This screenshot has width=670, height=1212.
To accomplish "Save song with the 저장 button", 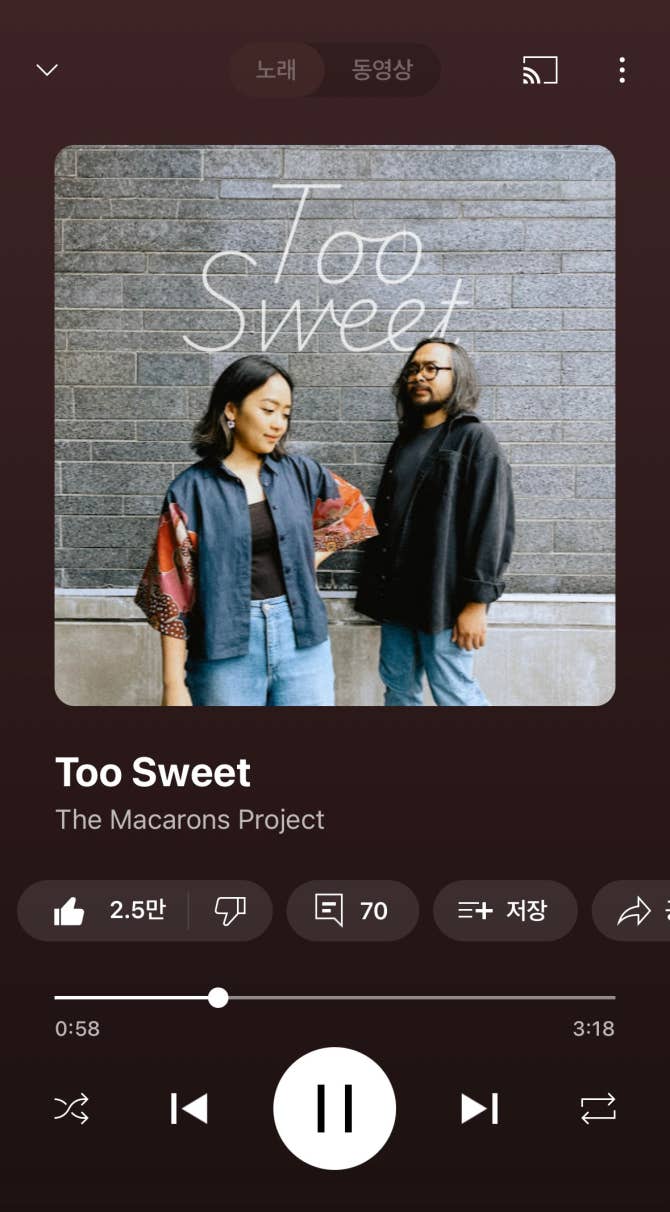I will (x=504, y=910).
